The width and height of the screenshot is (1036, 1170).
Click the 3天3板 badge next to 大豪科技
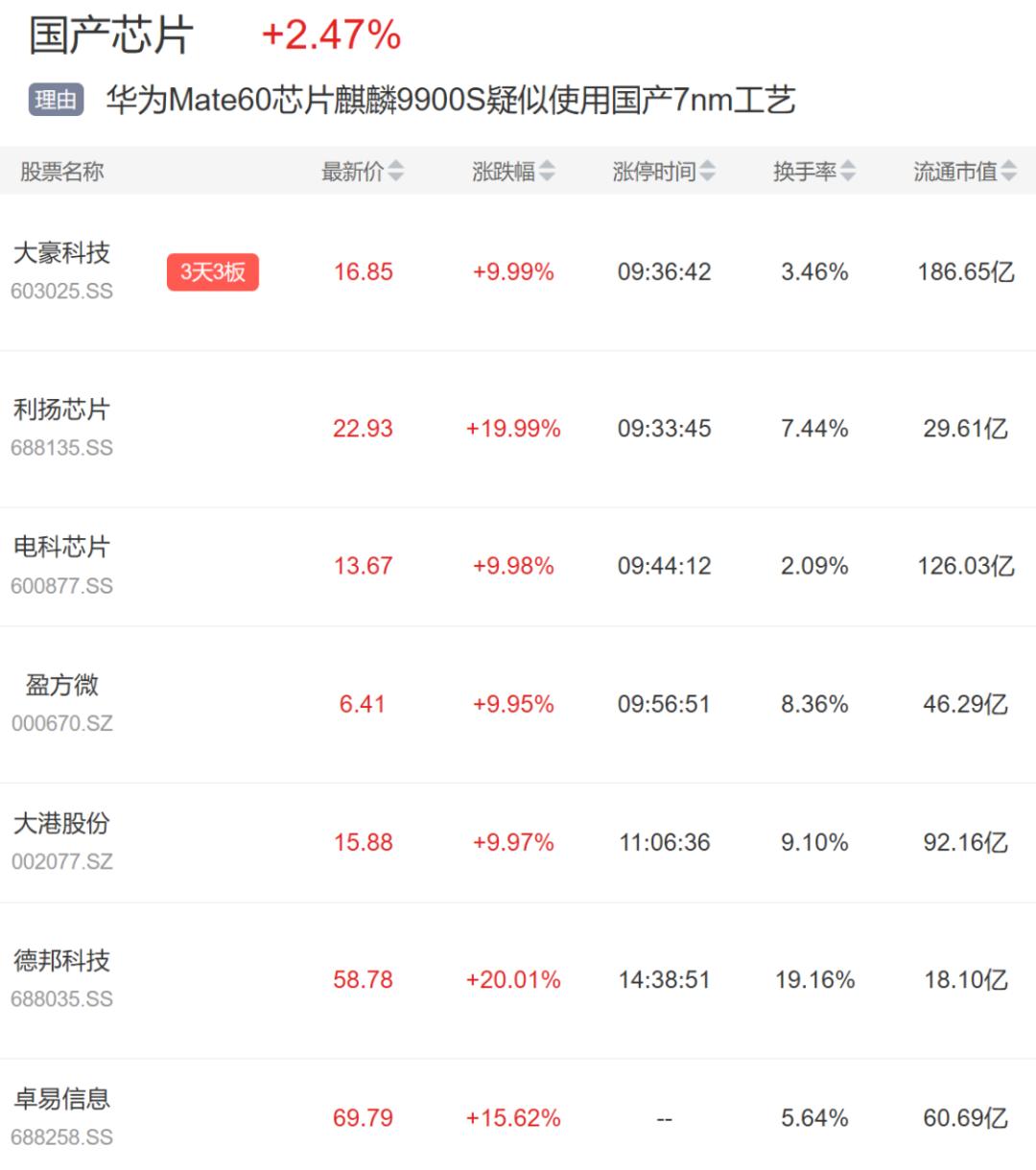pos(213,271)
